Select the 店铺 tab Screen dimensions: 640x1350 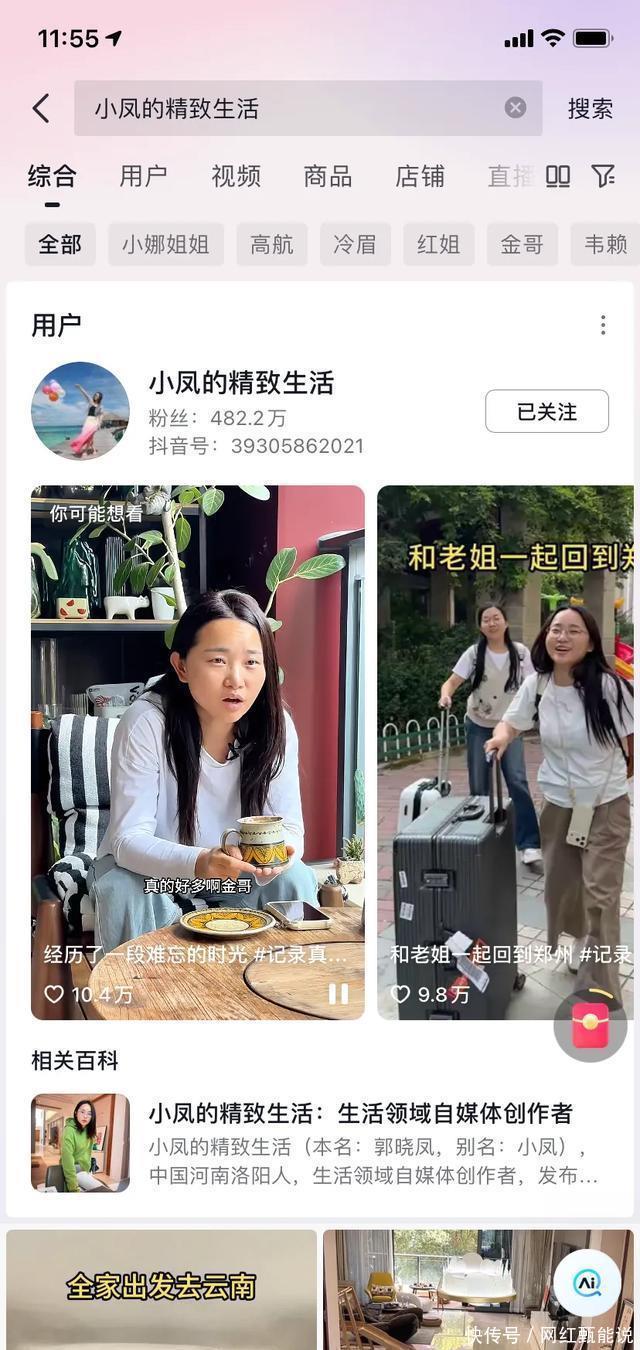[420, 176]
